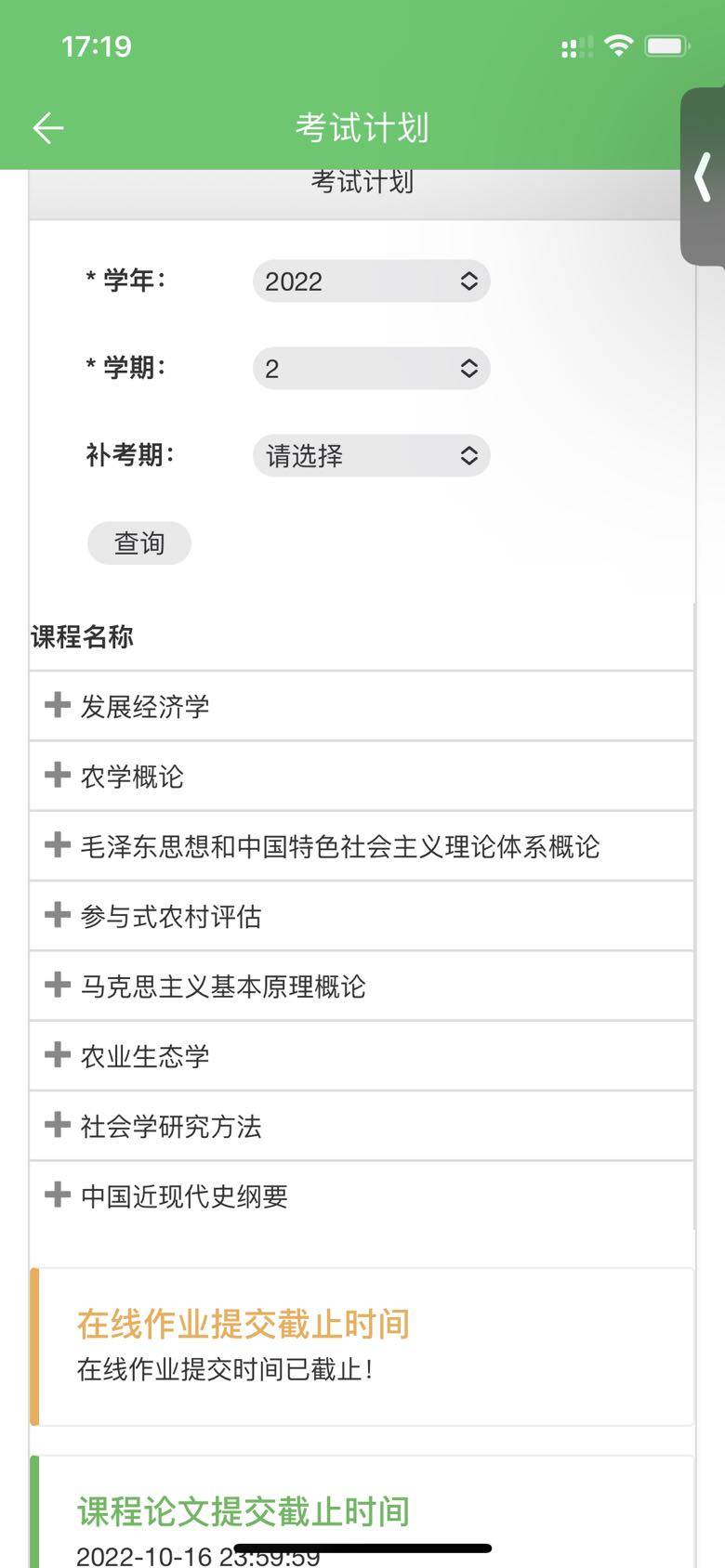Expand the 发展经济学 course row
This screenshot has width=725, height=1568.
(362, 706)
